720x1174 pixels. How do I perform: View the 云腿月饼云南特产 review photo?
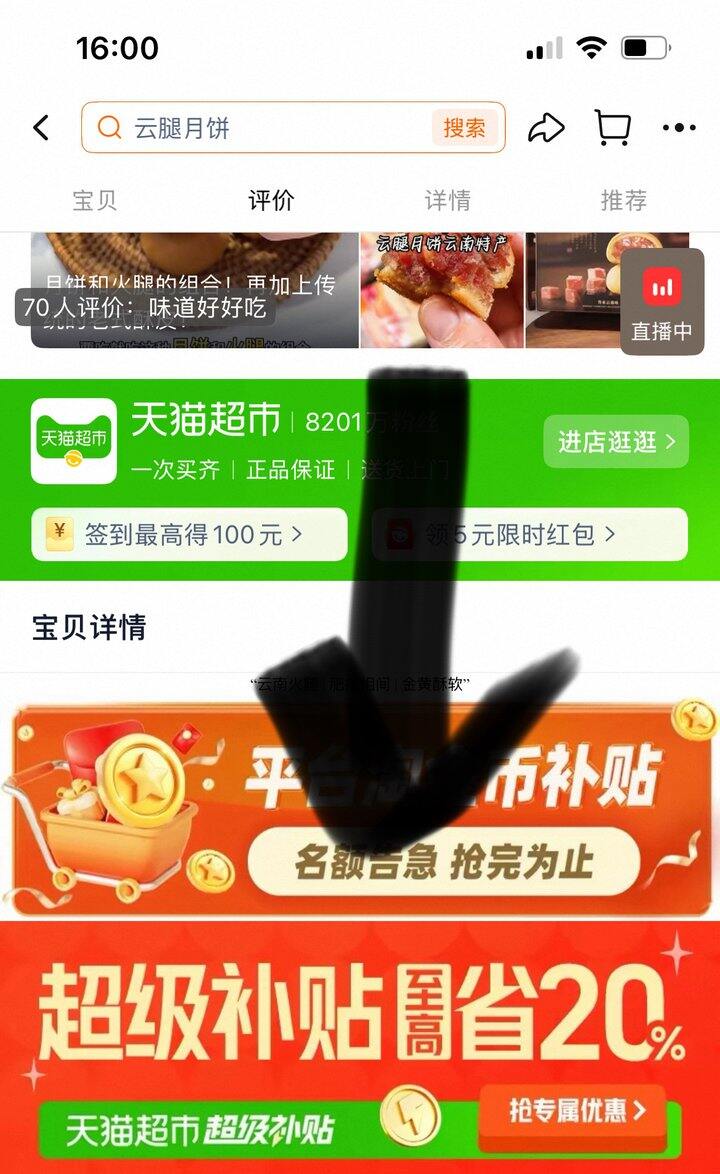click(x=442, y=291)
